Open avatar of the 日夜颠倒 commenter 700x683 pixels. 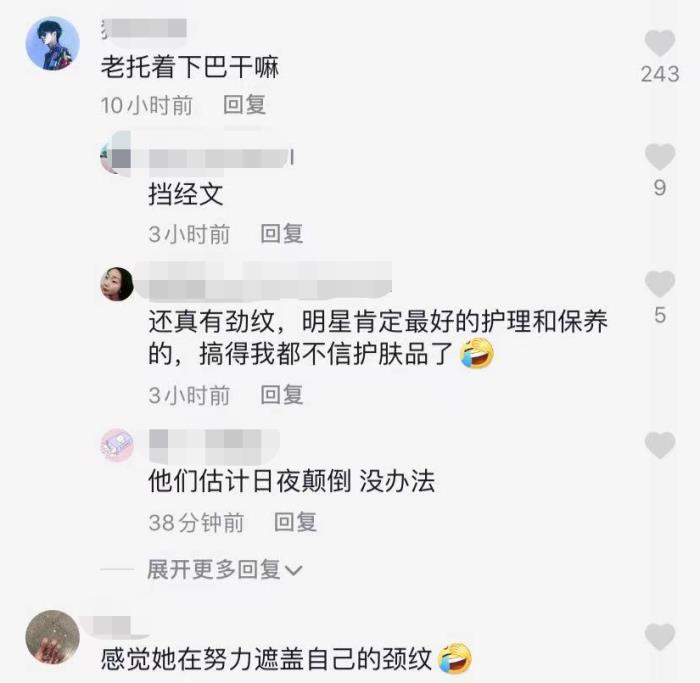118,444
